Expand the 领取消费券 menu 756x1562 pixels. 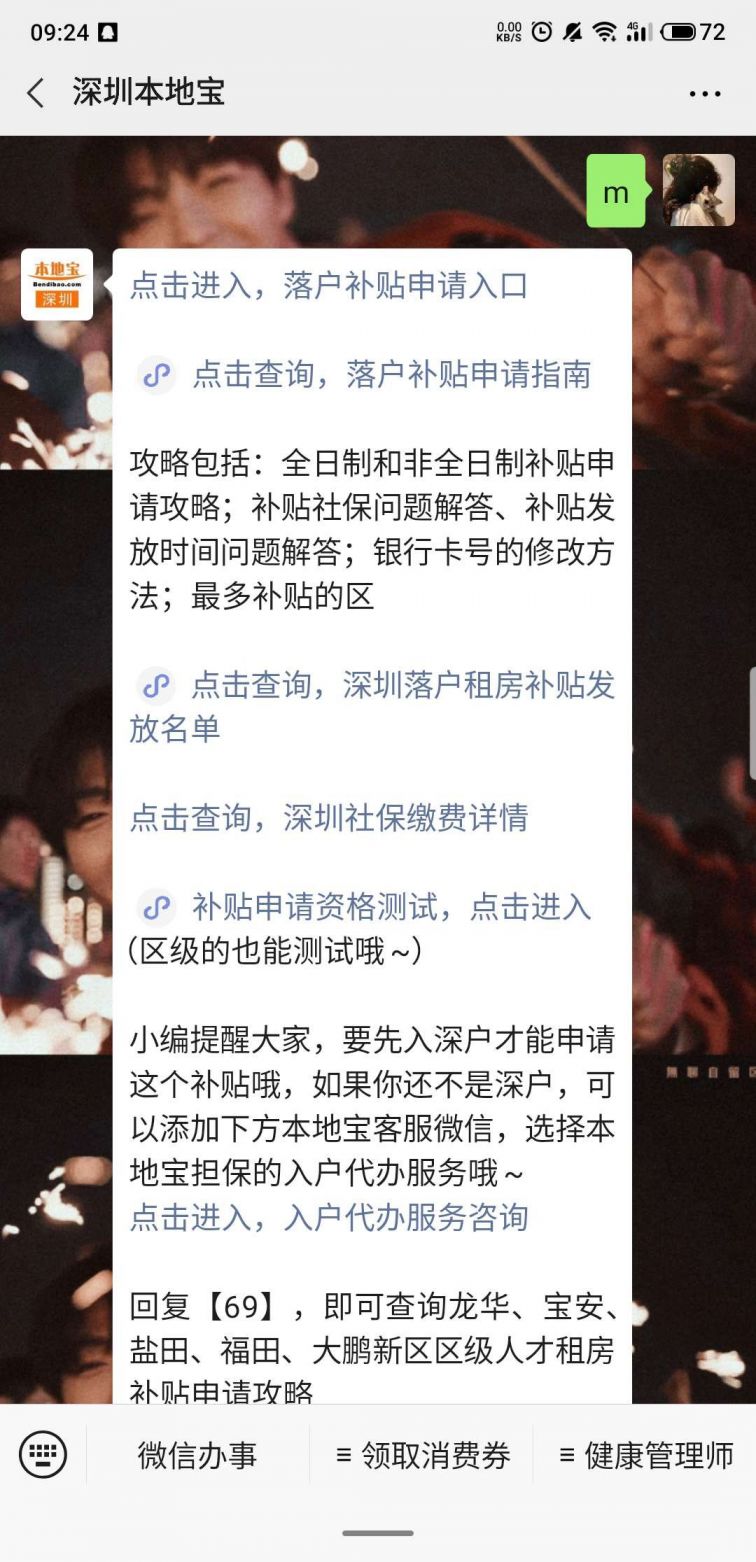click(422, 1455)
